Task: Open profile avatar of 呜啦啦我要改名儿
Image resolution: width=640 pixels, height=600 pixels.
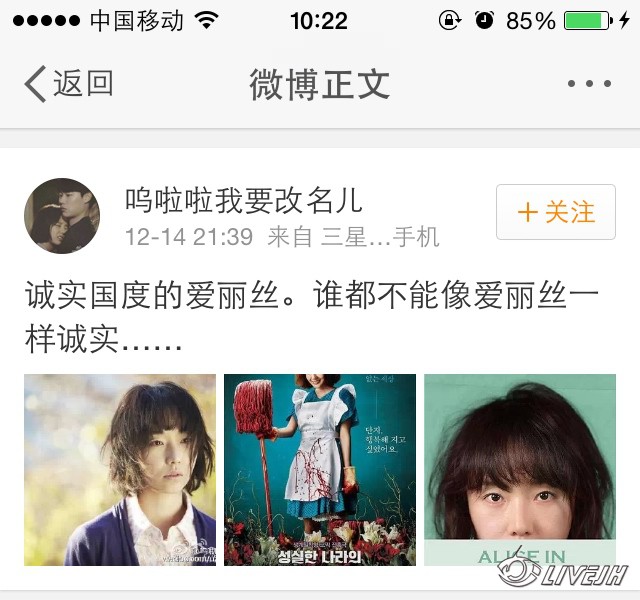Action: [x=62, y=216]
